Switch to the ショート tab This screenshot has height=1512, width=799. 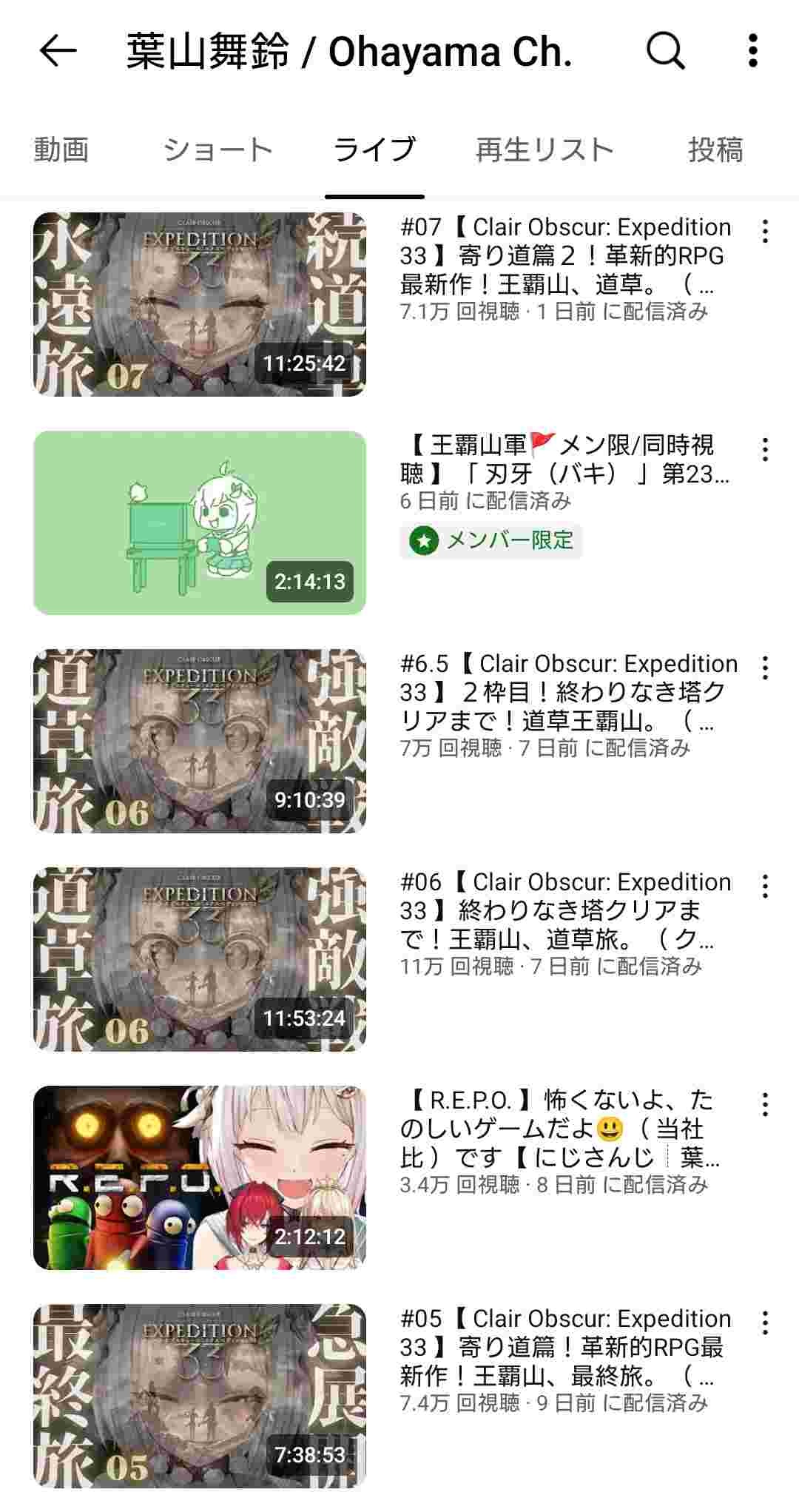coord(218,150)
